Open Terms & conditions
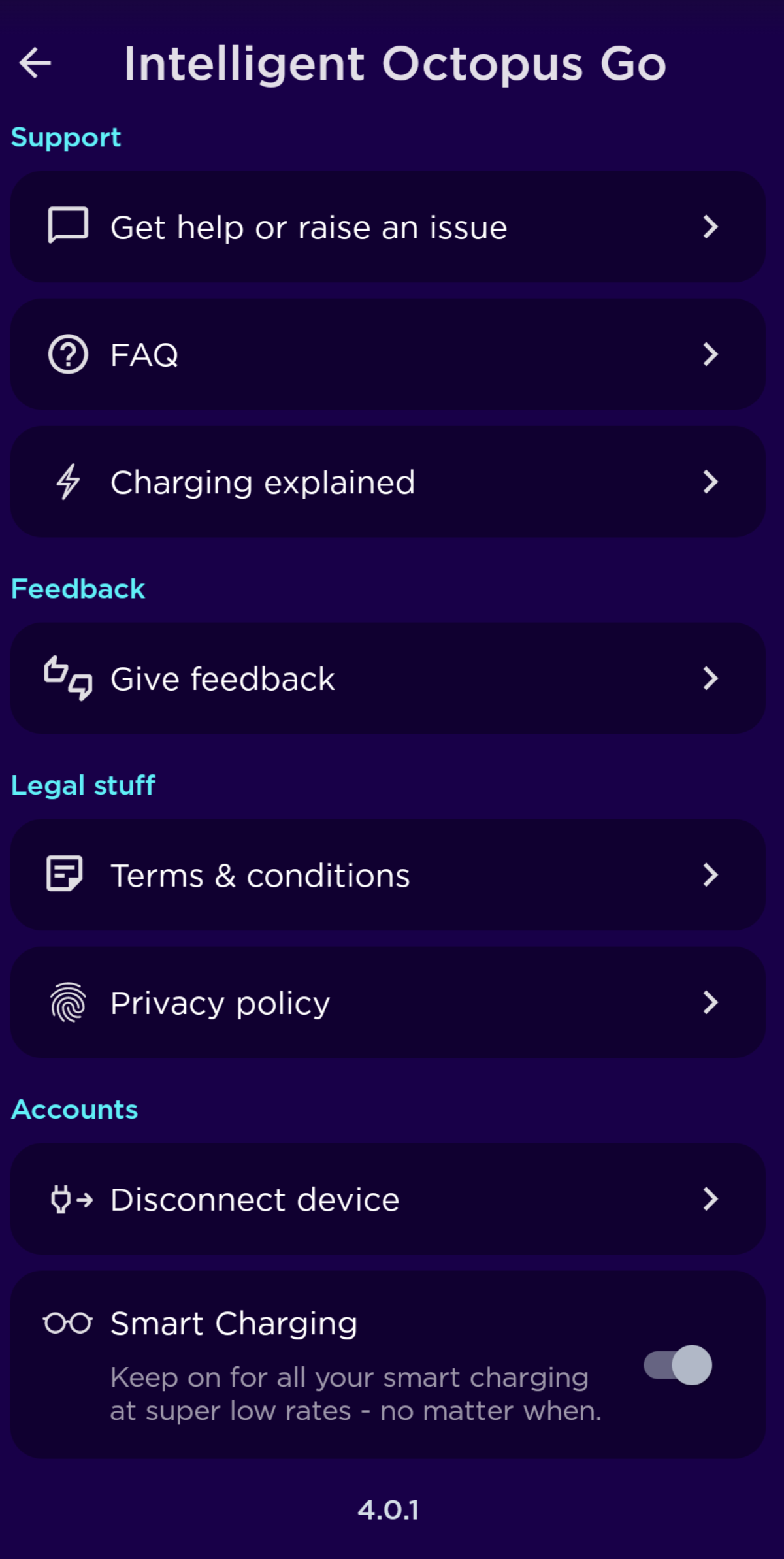This screenshot has height=1559, width=784. [x=388, y=875]
